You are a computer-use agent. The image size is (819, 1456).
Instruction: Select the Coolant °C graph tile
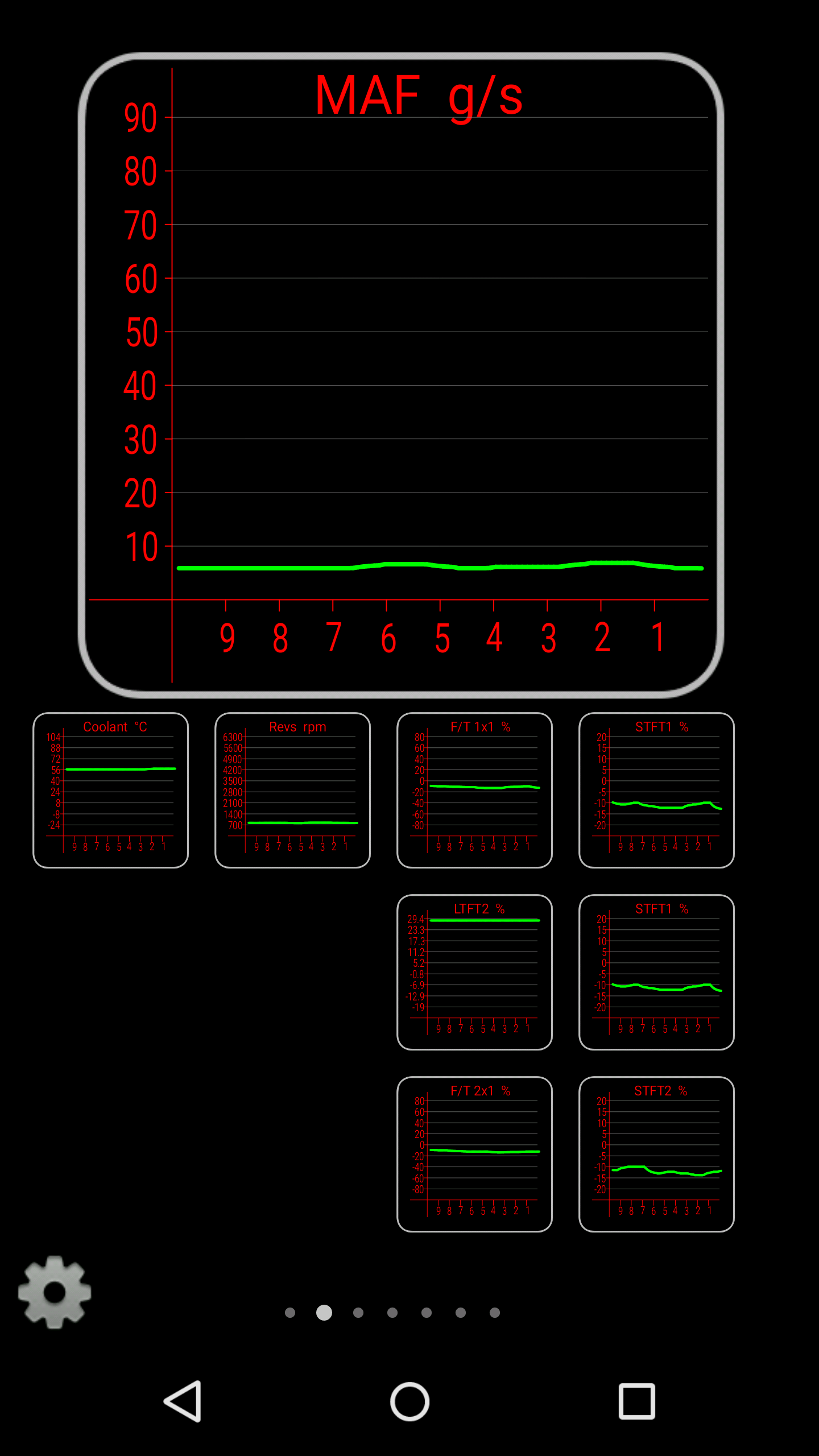coord(111,790)
